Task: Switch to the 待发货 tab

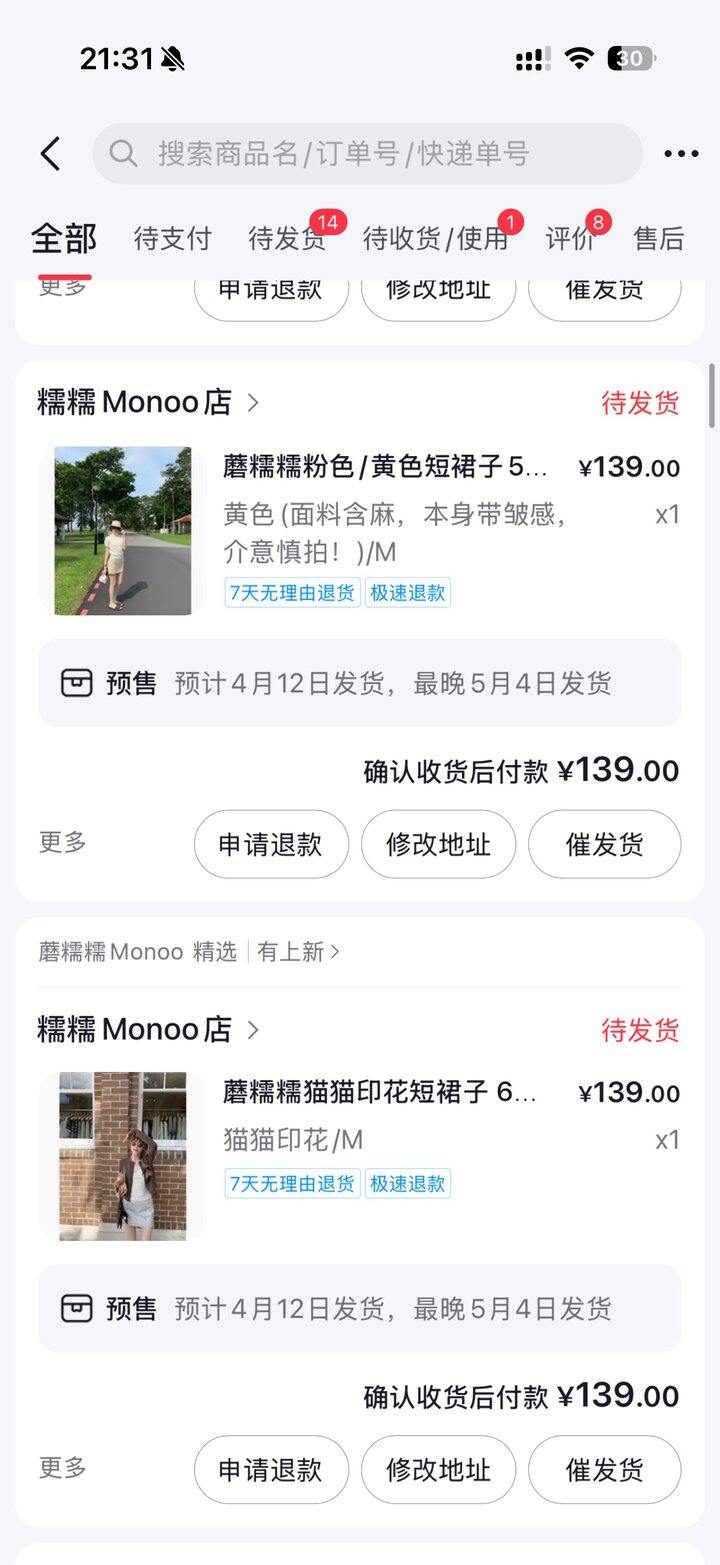Action: click(x=286, y=239)
